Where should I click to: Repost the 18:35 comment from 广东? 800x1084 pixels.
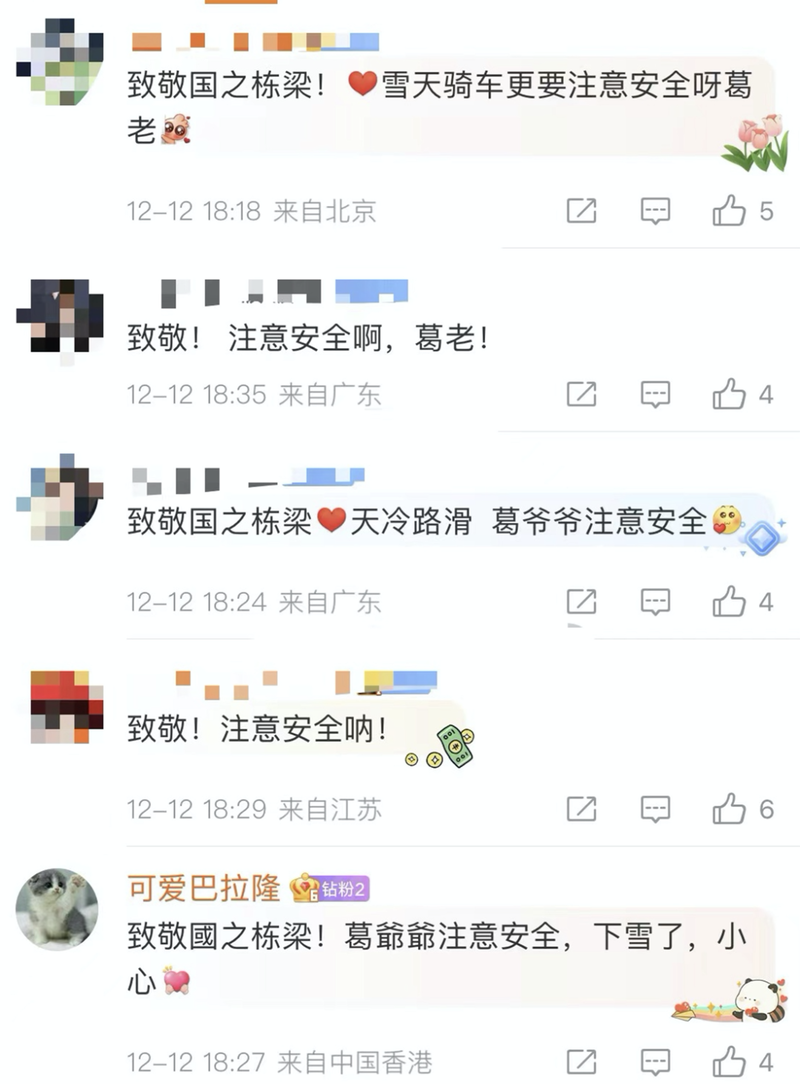[581, 394]
